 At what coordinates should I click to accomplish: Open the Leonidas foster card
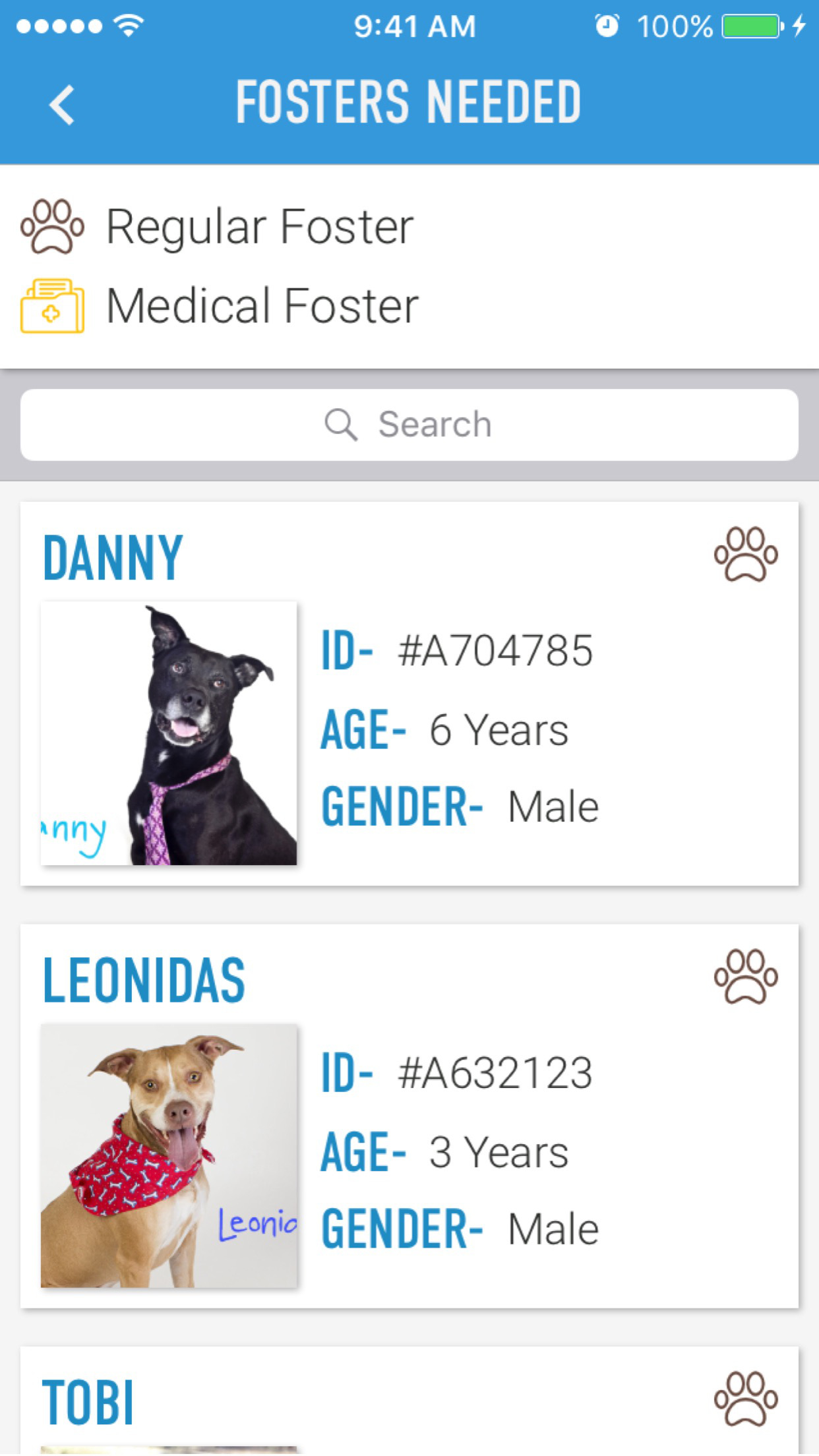pyautogui.click(x=409, y=1116)
